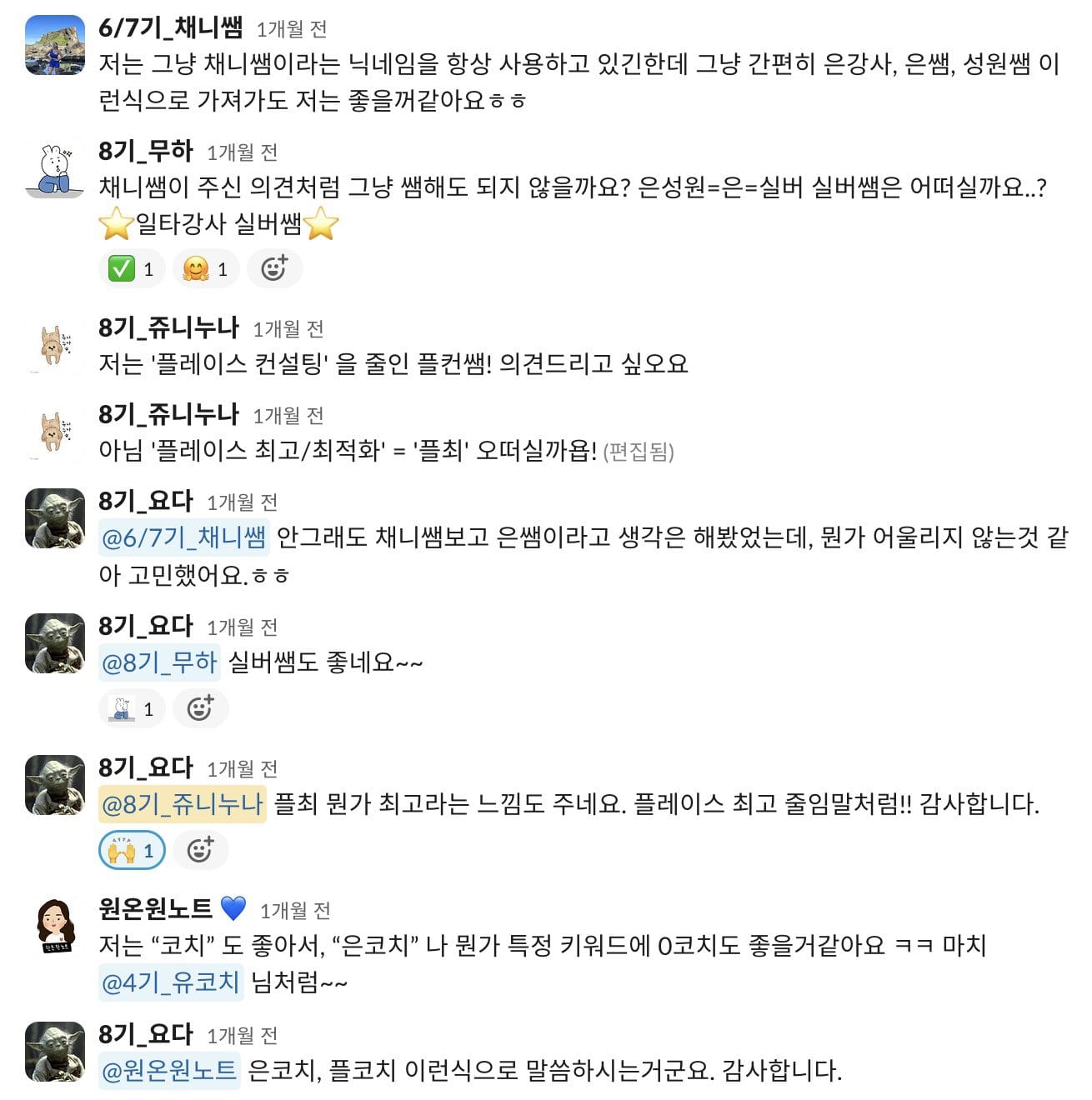Open 원온원노트's profile from the avatar
This screenshot has width=1092, height=1100.
54,926
